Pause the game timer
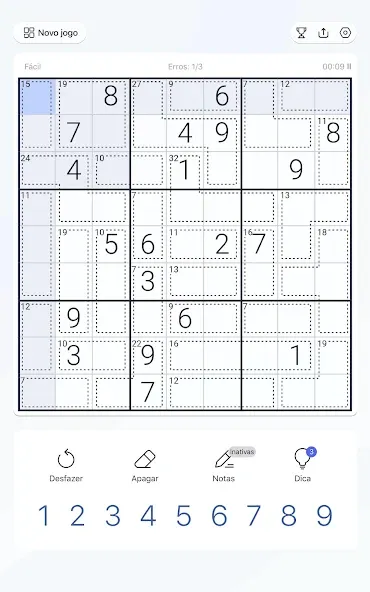The width and height of the screenshot is (370, 592). (349, 66)
